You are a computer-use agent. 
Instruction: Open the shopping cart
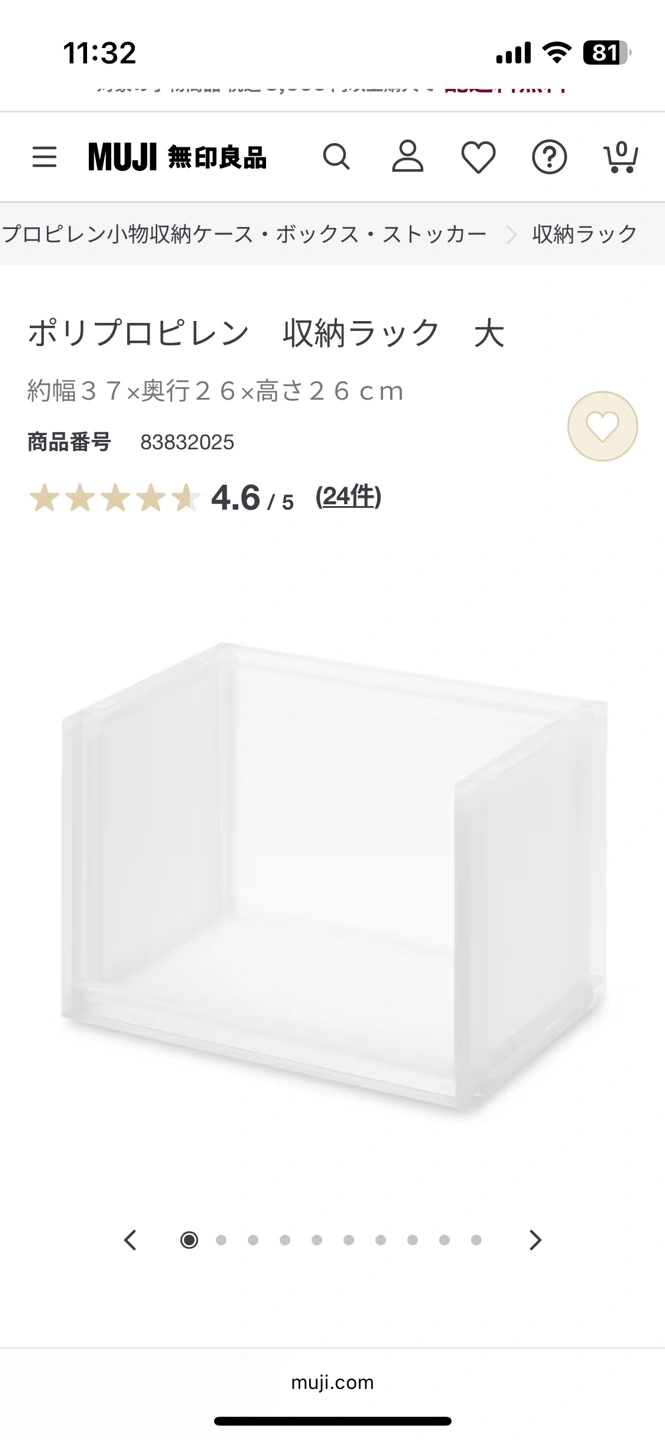[620, 157]
